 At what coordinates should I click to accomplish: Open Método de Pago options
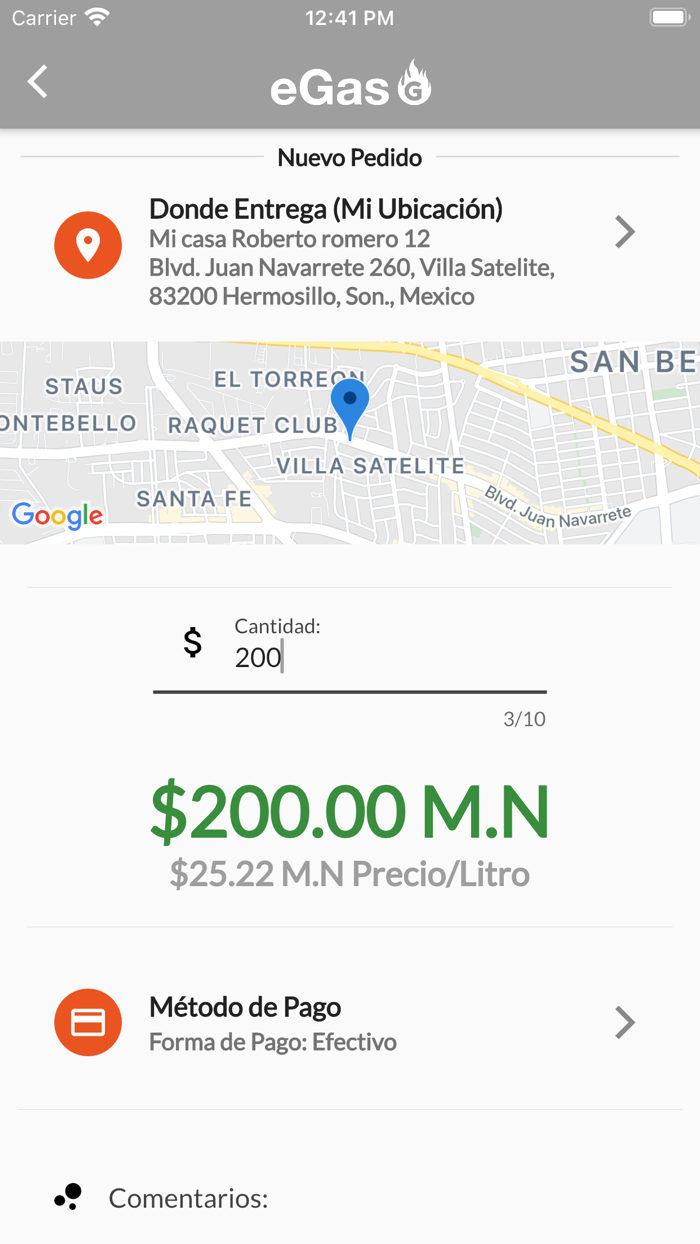350,1023
